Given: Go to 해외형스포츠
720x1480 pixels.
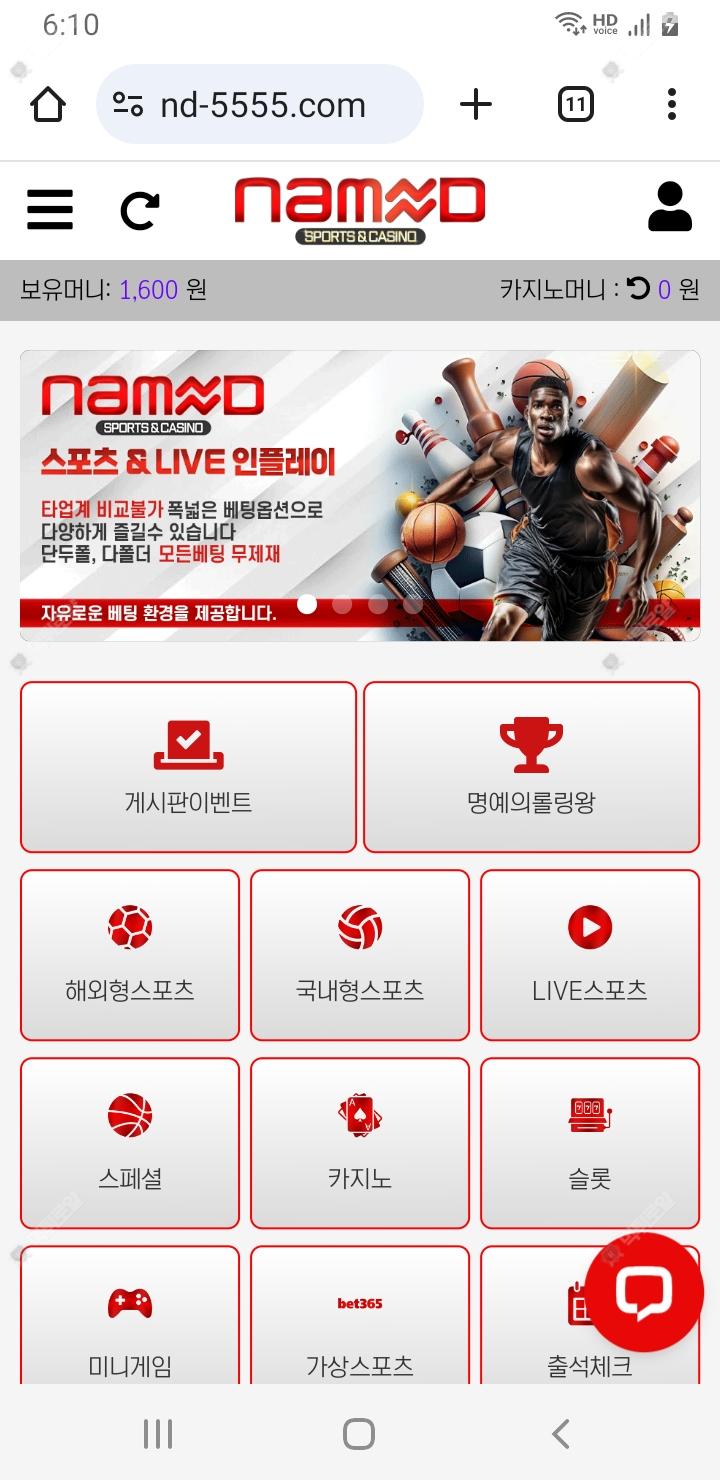Looking at the screenshot, I should point(130,955).
